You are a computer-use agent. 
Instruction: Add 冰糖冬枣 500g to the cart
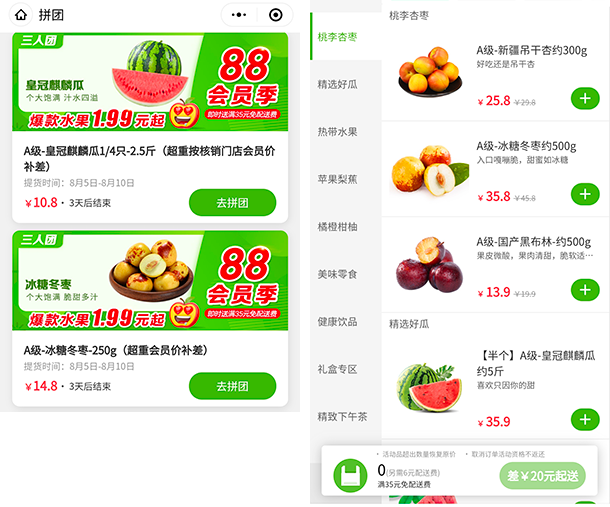585,195
